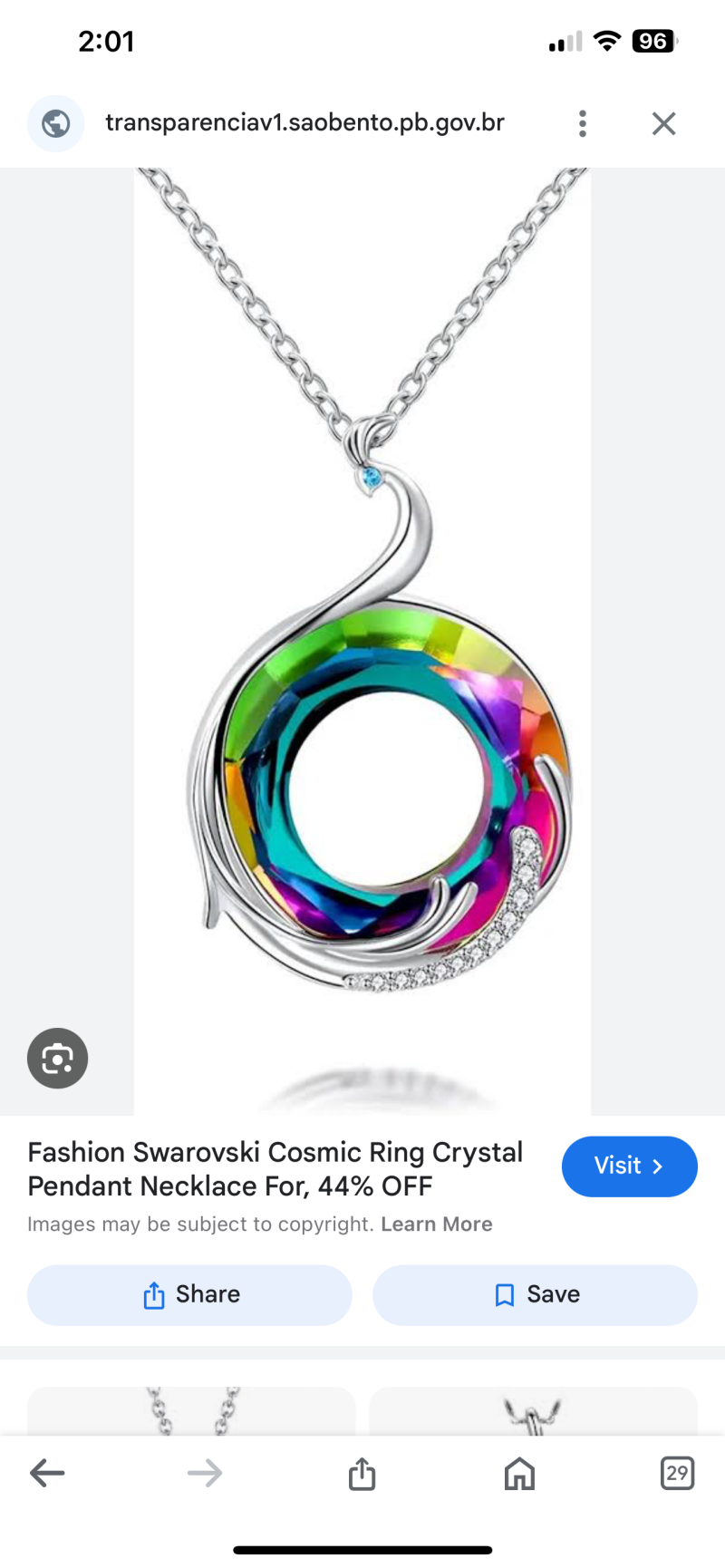The height and width of the screenshot is (1568, 725).
Task: Open the Learn More copyright link
Action: (437, 1224)
